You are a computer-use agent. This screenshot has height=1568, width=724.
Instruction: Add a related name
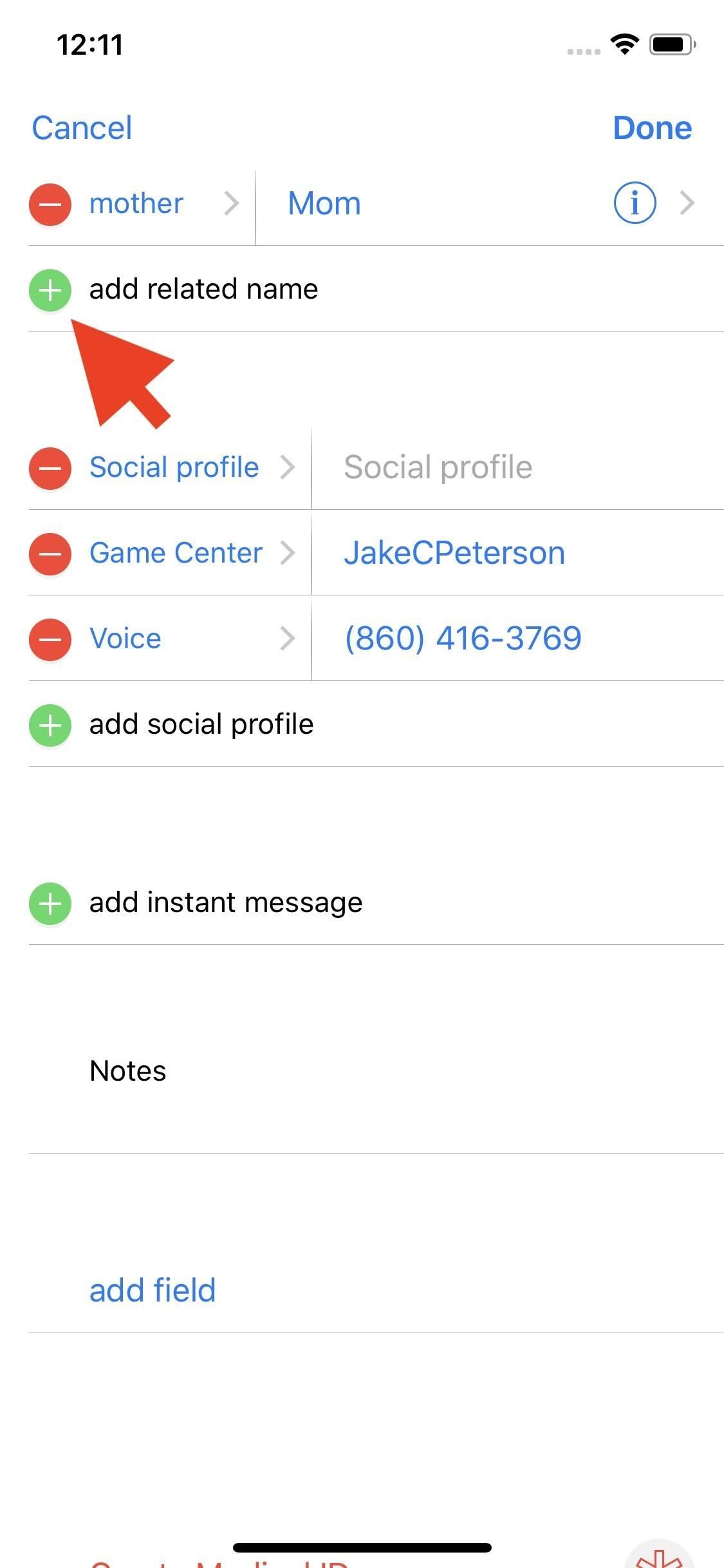tap(50, 290)
